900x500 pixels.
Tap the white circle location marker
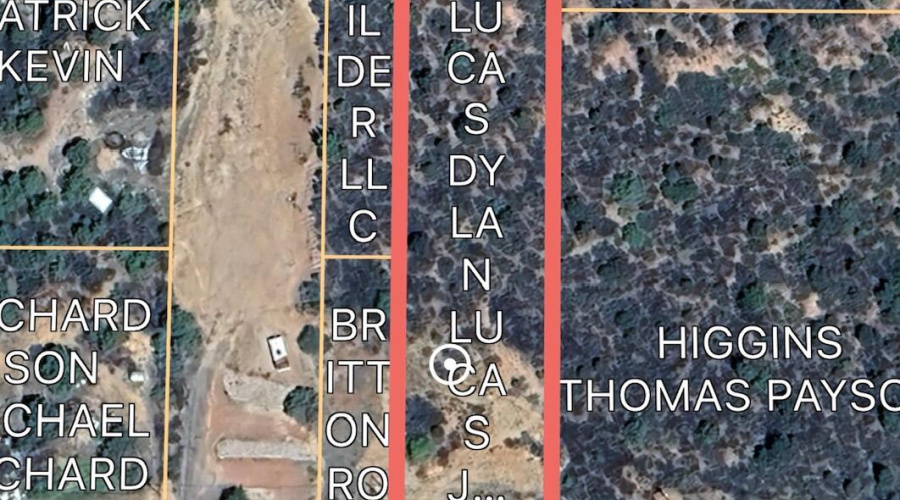pyautogui.click(x=449, y=364)
